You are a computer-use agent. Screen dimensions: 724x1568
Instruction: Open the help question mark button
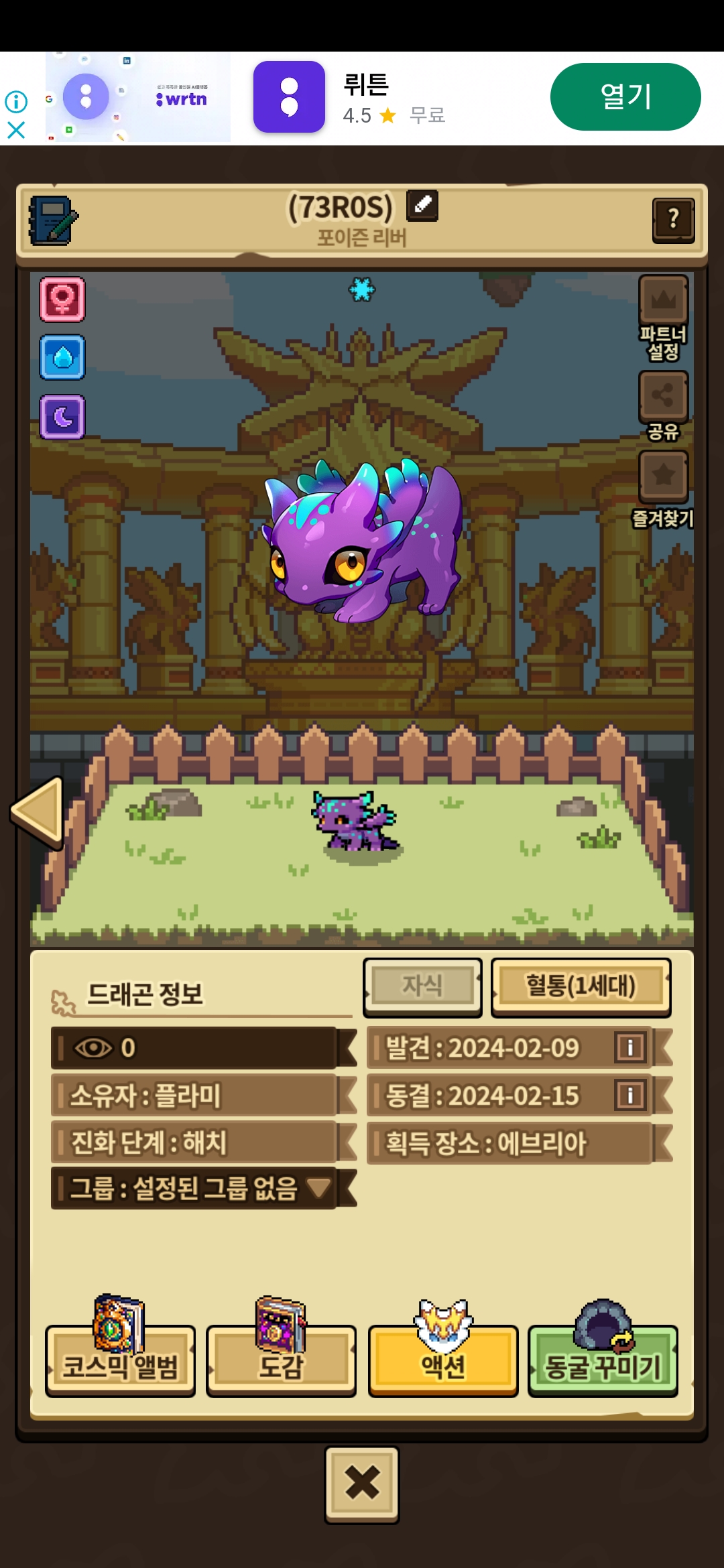(x=673, y=219)
